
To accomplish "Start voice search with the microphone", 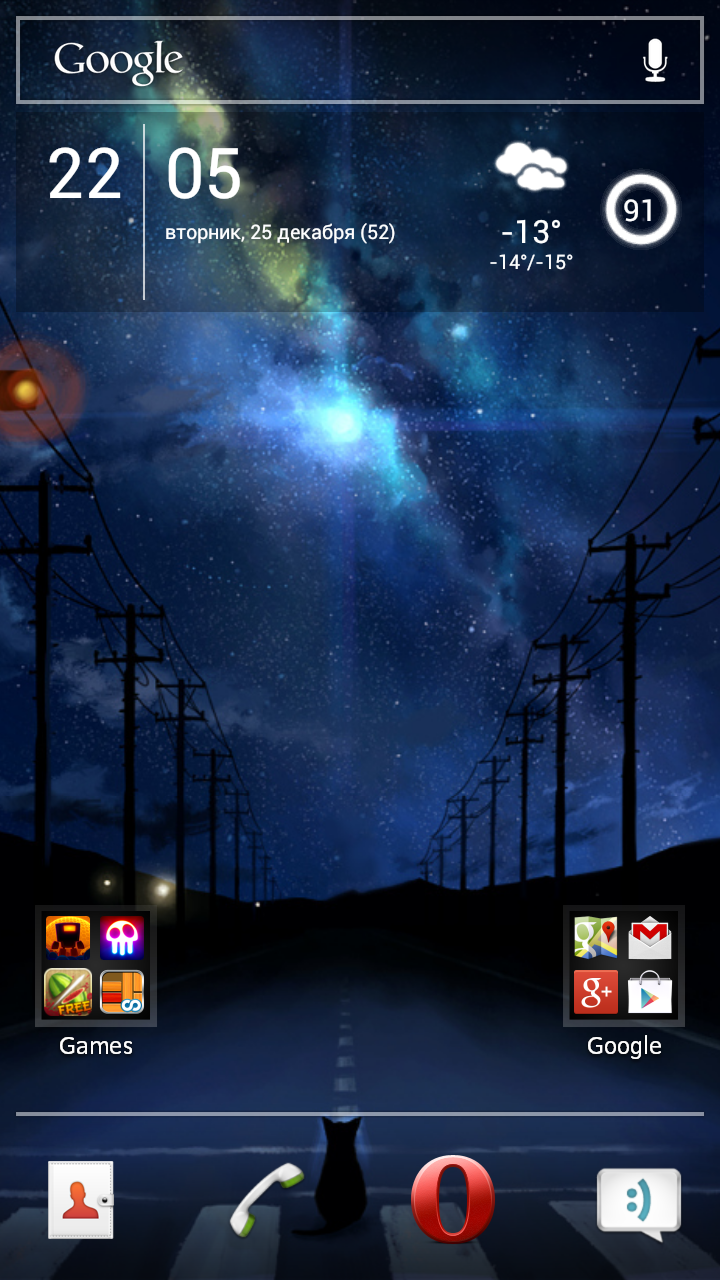I will tap(654, 60).
